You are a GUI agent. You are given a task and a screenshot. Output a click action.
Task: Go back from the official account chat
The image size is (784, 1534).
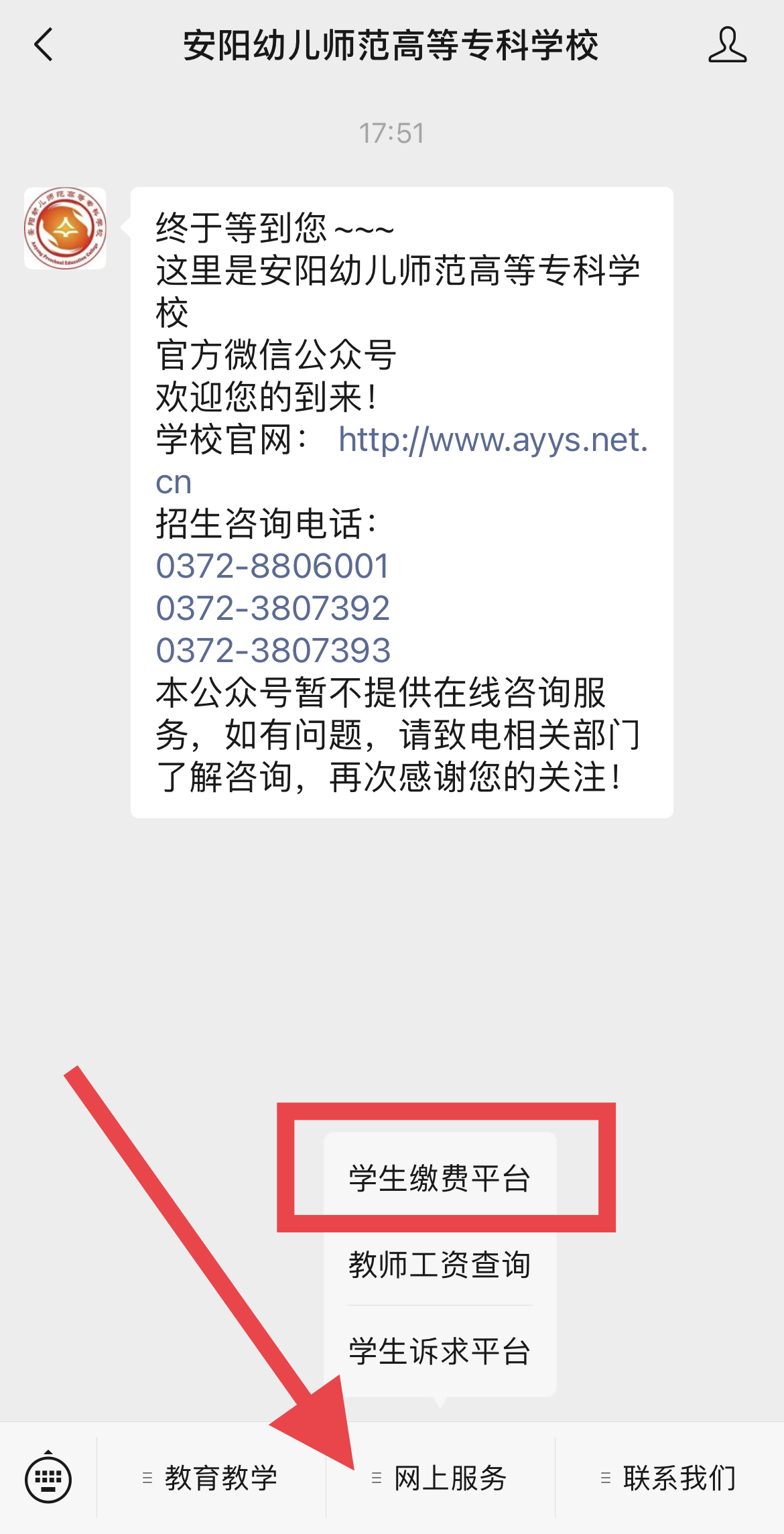(x=44, y=46)
